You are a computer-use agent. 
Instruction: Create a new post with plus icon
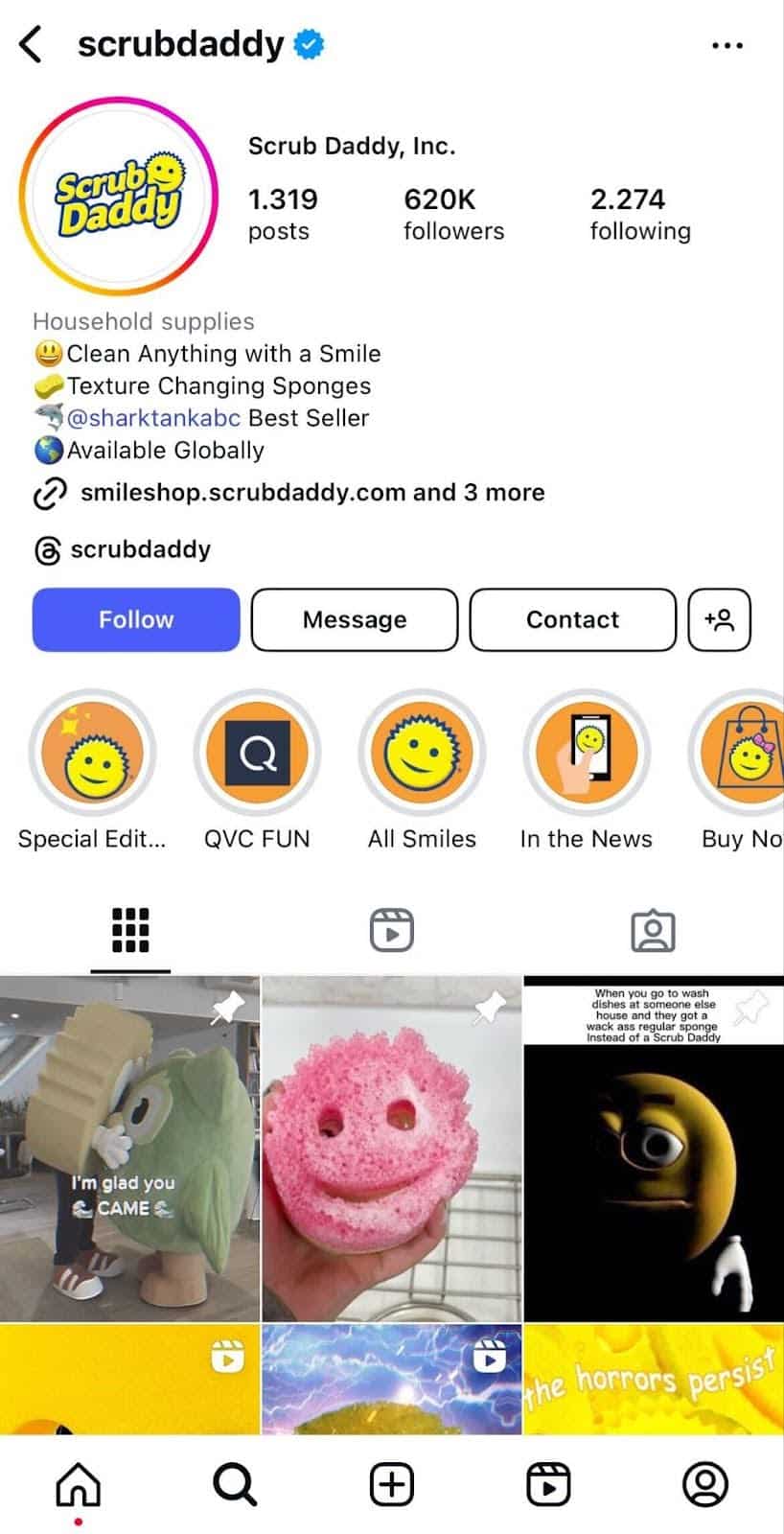click(x=391, y=1484)
